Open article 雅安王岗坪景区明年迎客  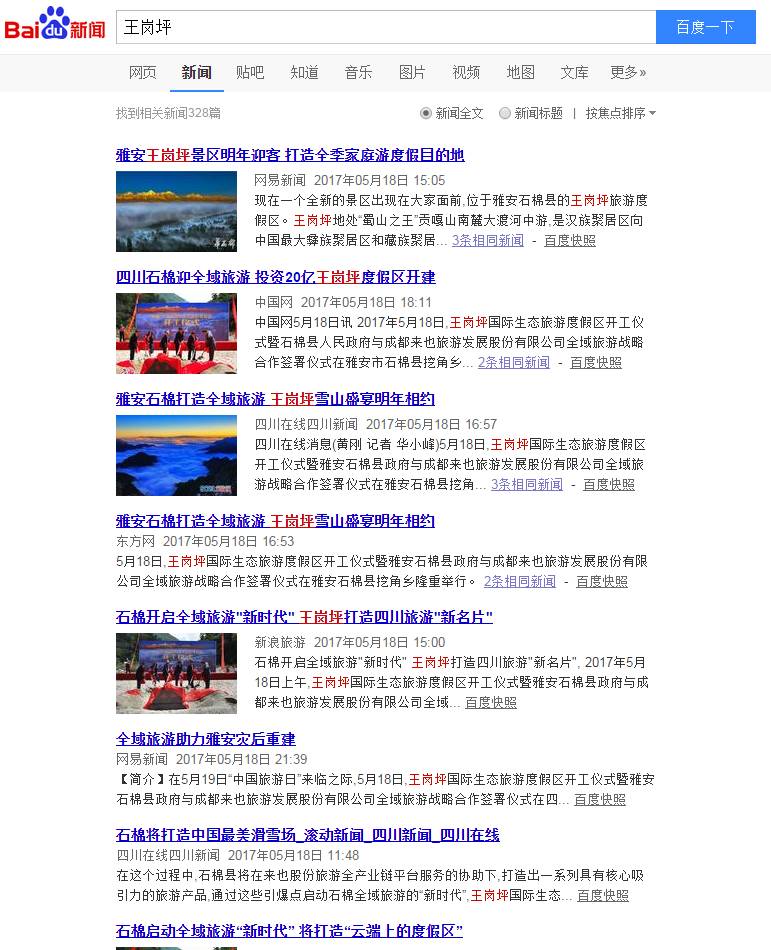pos(290,155)
